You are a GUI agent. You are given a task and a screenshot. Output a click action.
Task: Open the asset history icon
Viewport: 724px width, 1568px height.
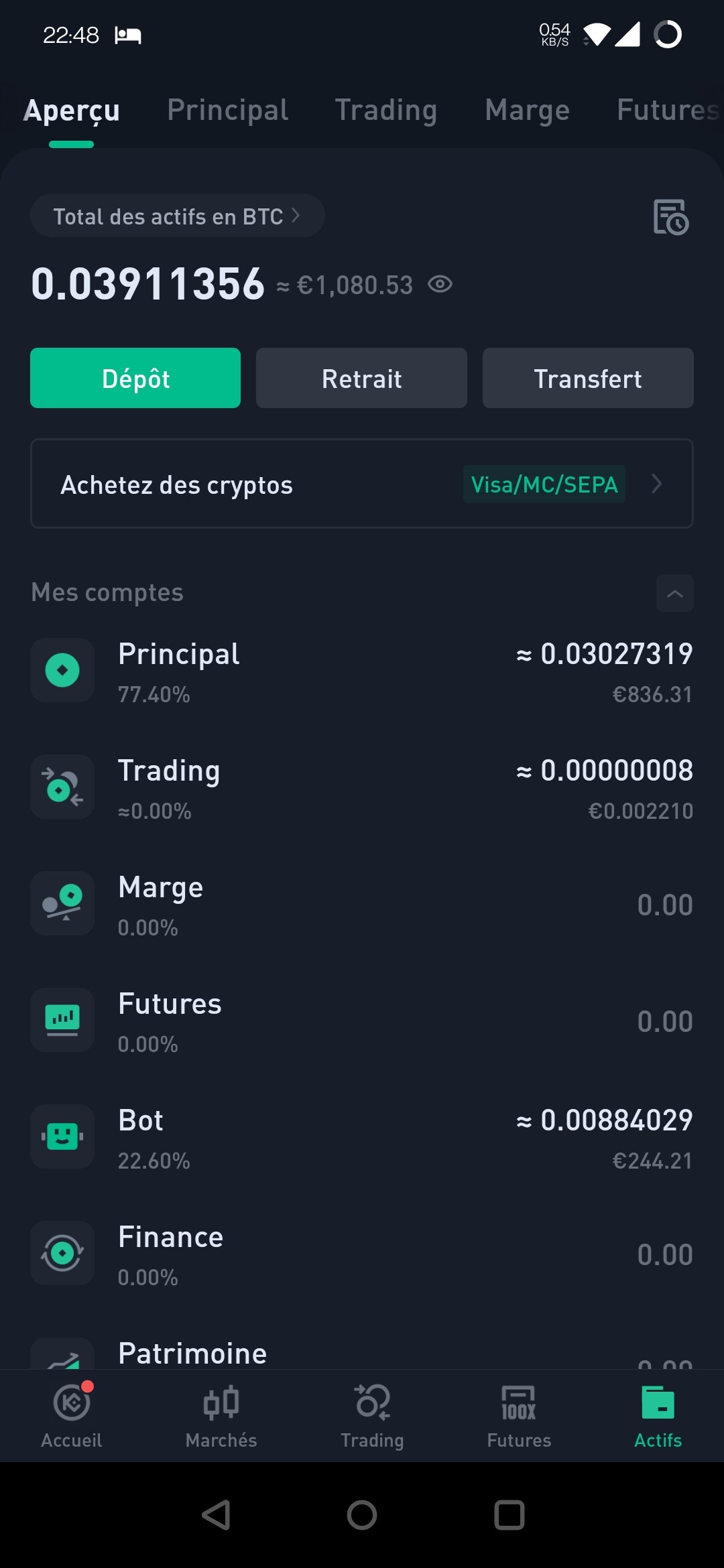tap(671, 217)
